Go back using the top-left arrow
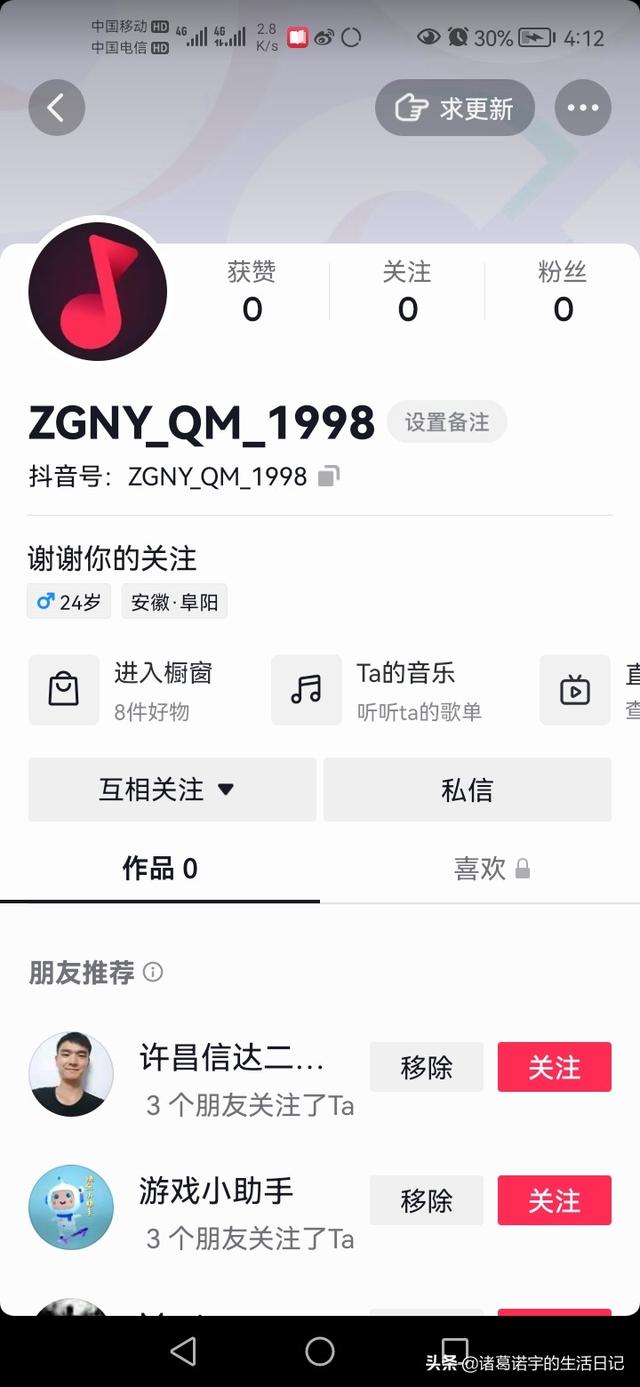 [x=56, y=108]
